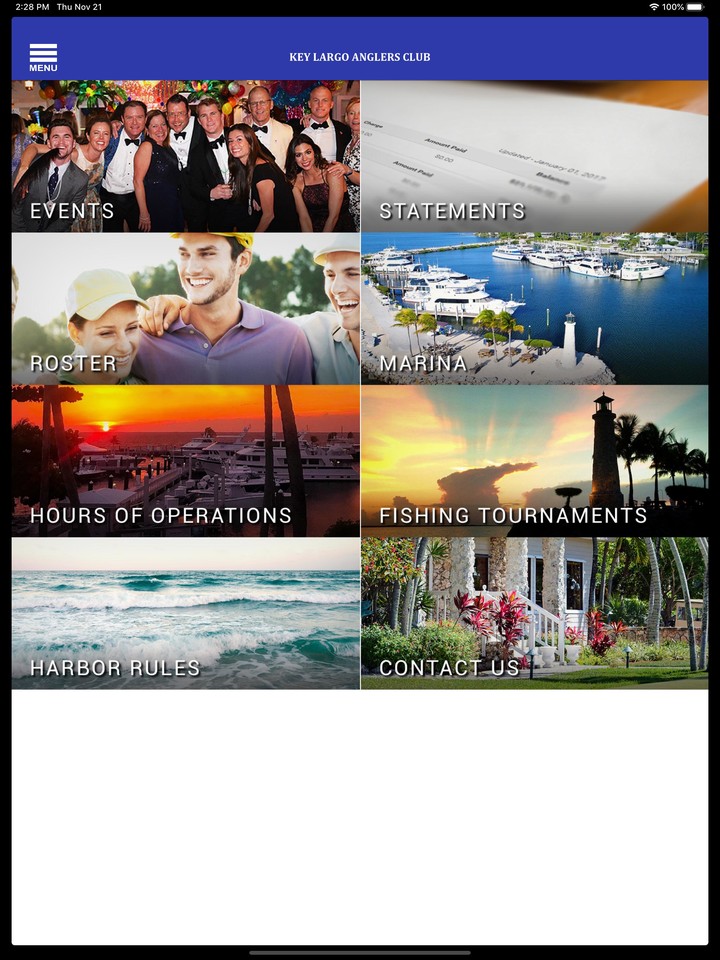Image resolution: width=720 pixels, height=960 pixels.
Task: Open the hamburger menu drawer
Action: [x=43, y=57]
